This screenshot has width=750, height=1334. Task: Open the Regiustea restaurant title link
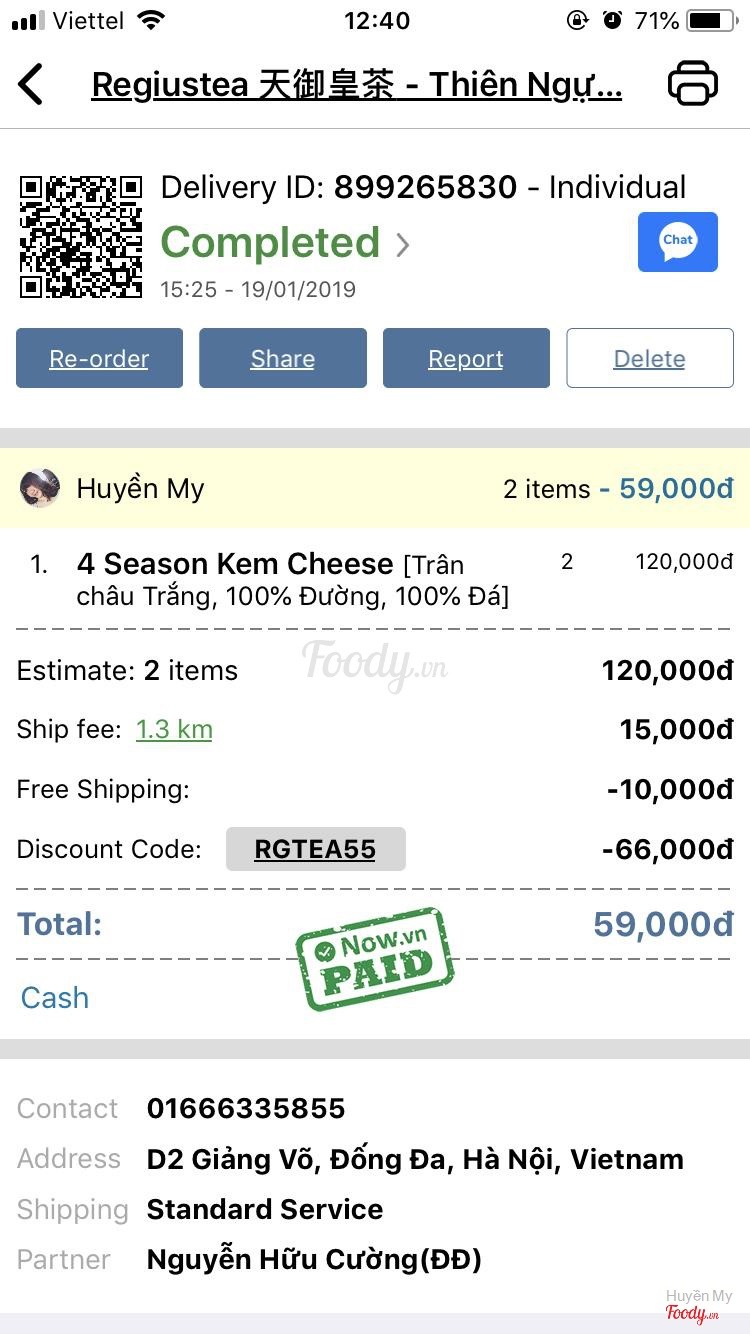(x=356, y=85)
